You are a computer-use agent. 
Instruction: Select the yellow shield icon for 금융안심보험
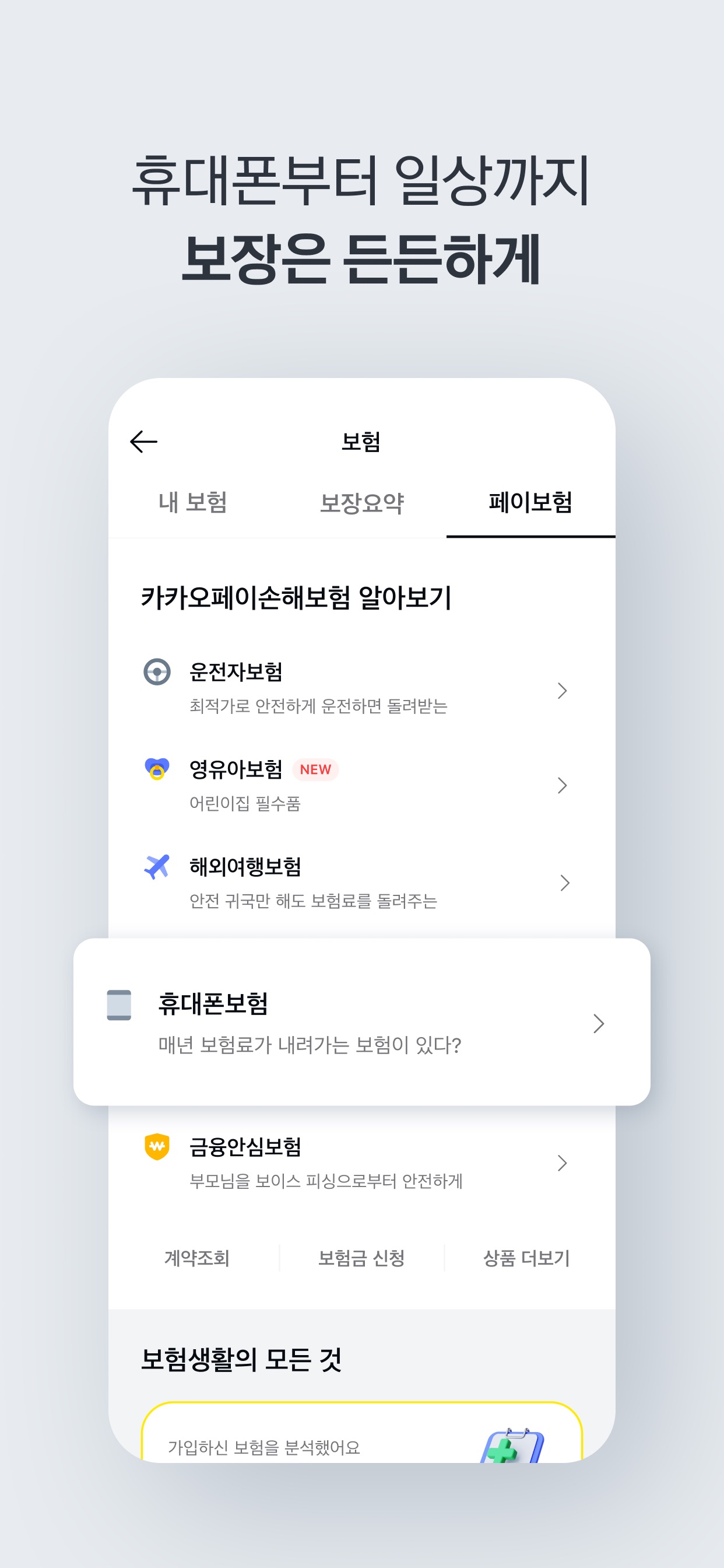coord(156,1148)
